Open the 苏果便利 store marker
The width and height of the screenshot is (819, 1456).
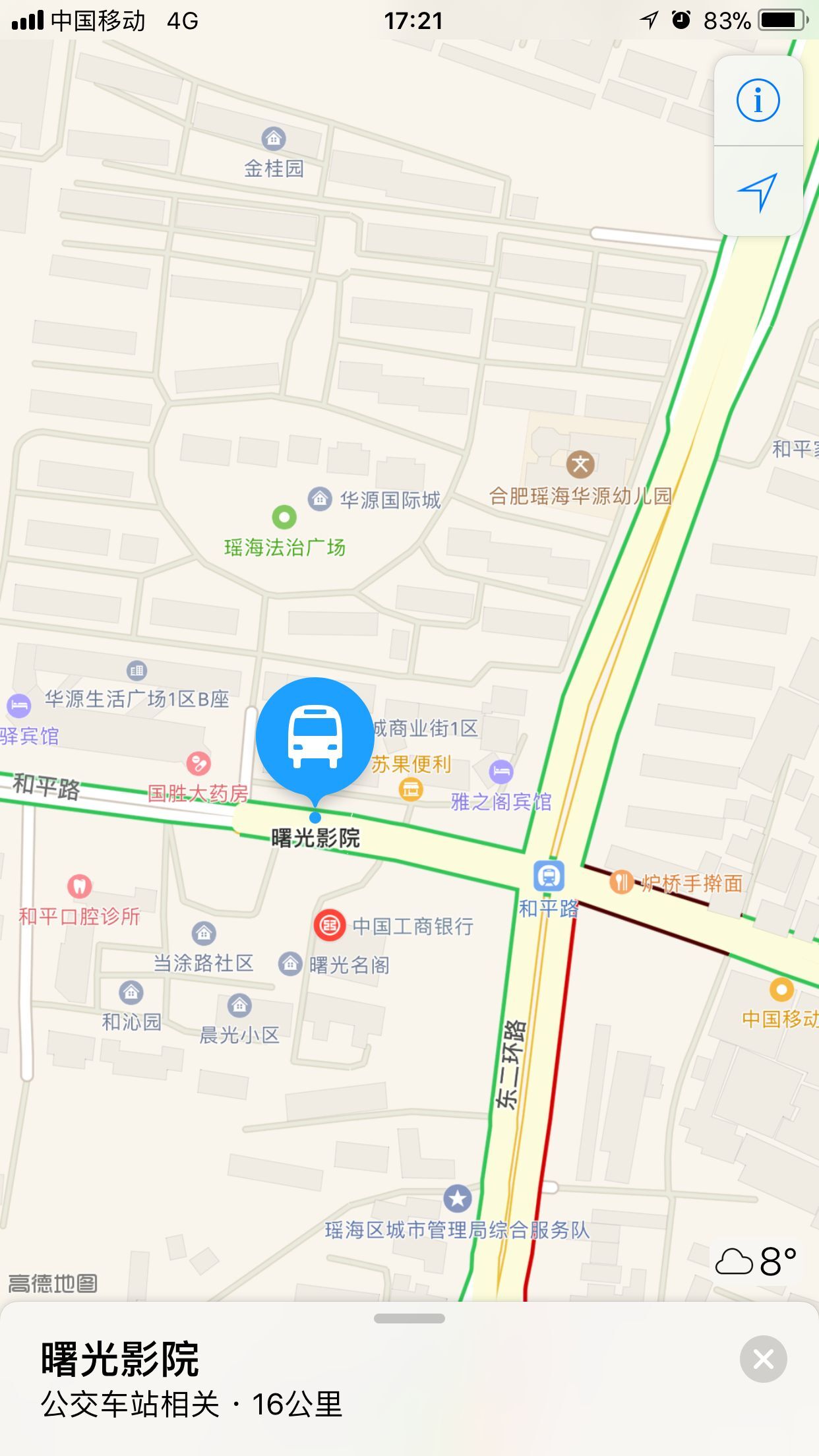(x=411, y=788)
